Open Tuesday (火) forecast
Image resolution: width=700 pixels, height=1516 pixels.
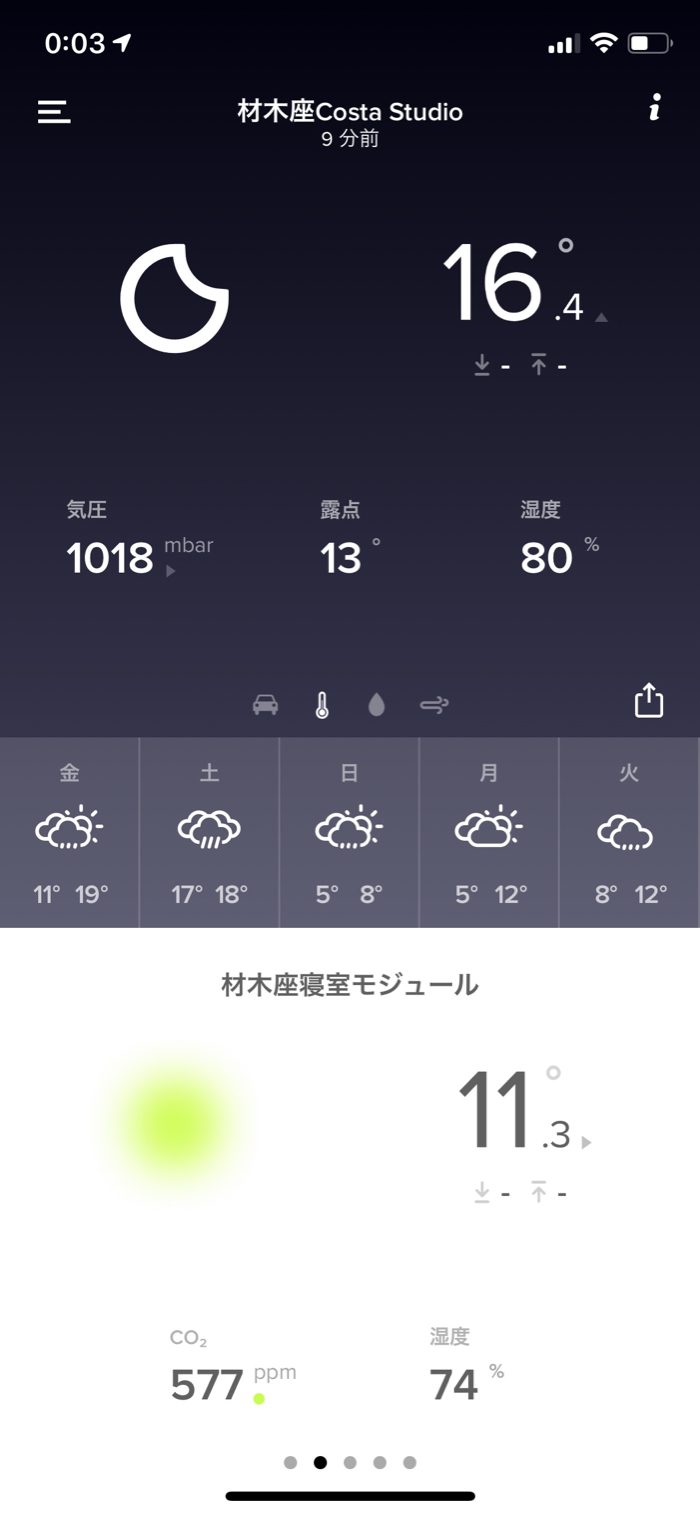[629, 832]
